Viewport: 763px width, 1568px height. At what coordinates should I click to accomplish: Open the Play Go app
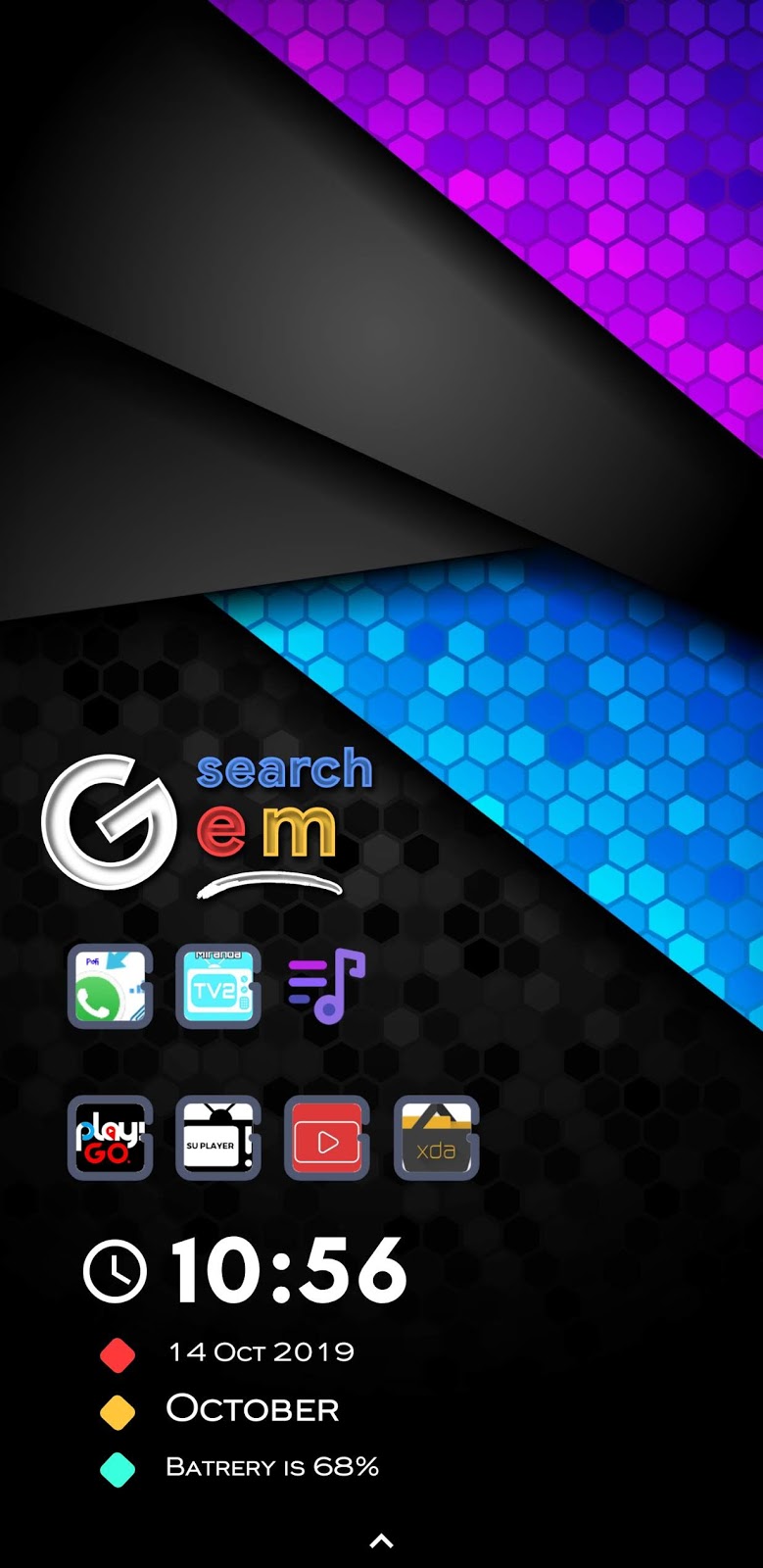[x=110, y=1138]
